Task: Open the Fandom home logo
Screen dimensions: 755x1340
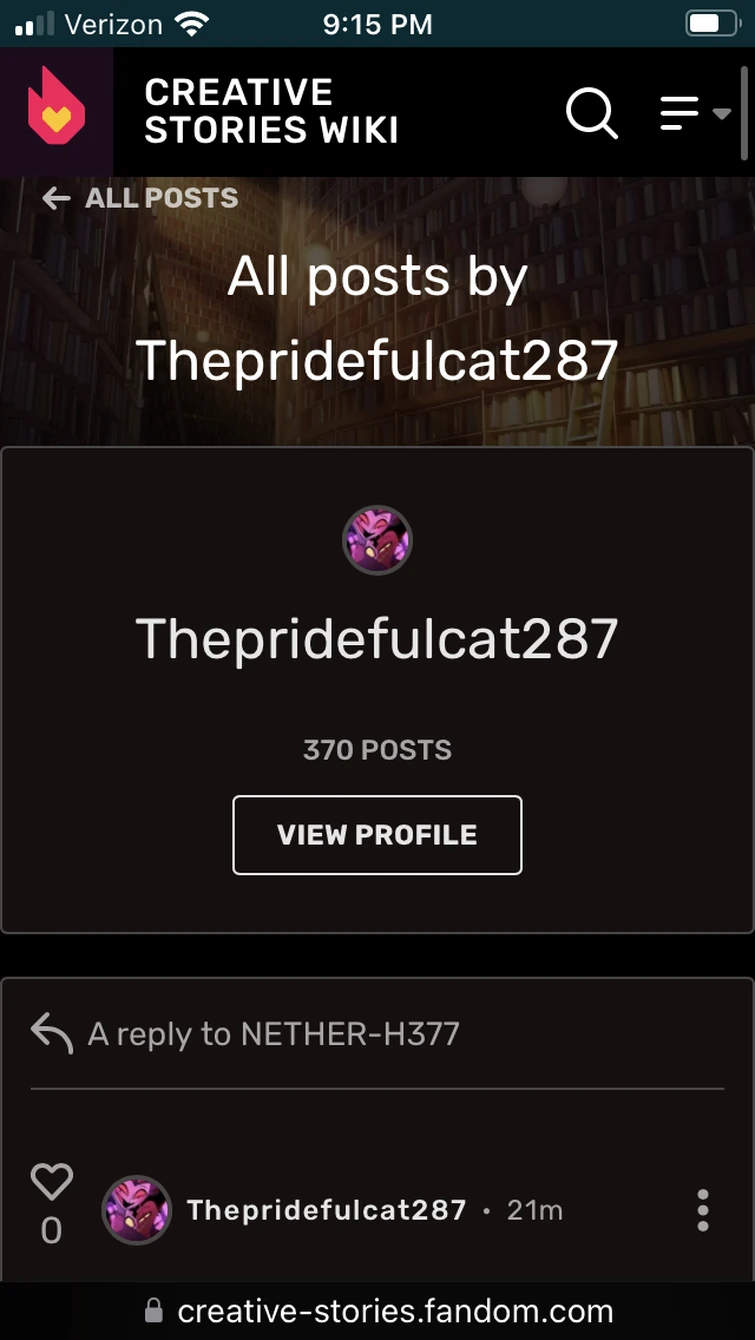Action: pyautogui.click(x=56, y=112)
